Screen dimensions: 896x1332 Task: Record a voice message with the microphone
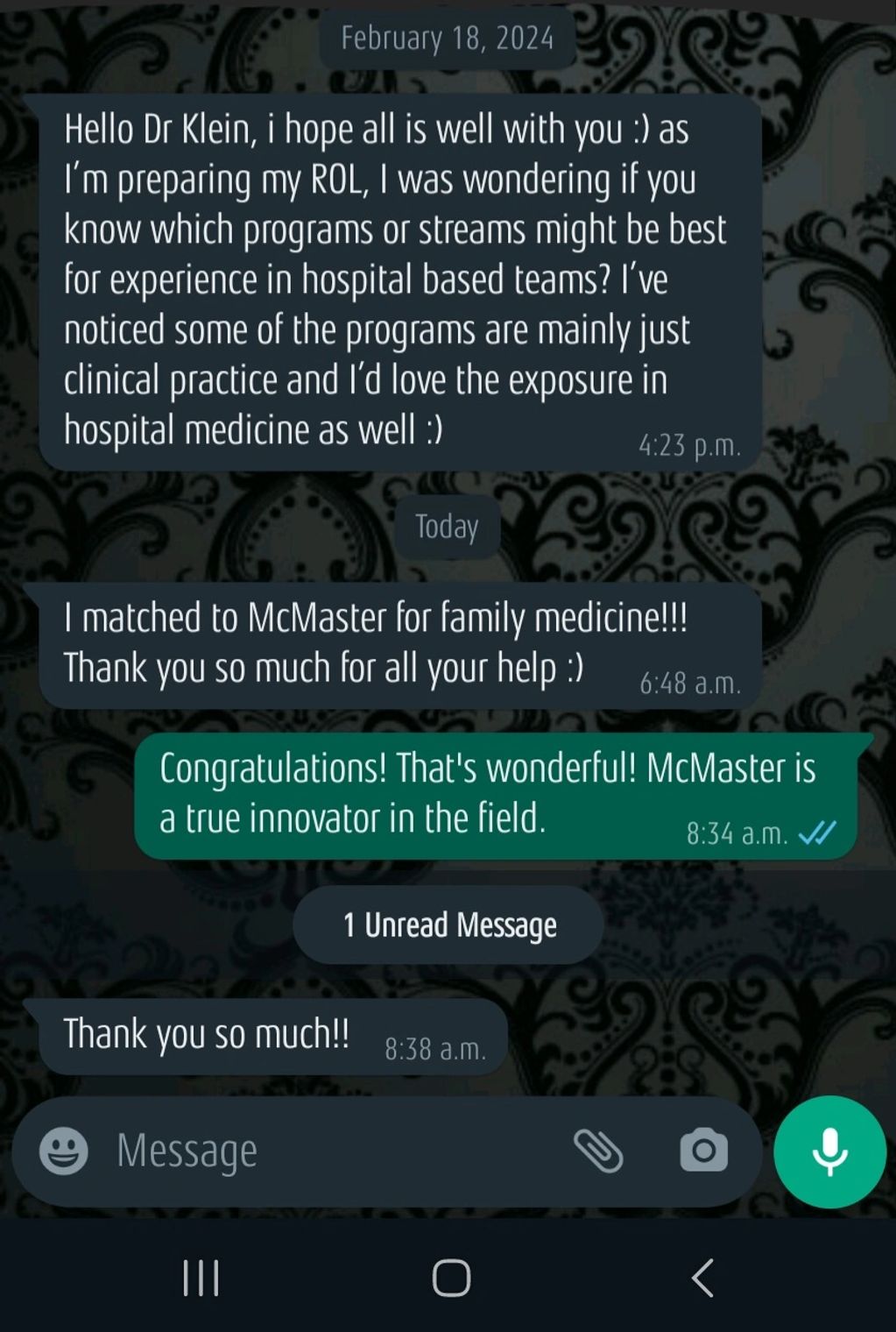[829, 1151]
